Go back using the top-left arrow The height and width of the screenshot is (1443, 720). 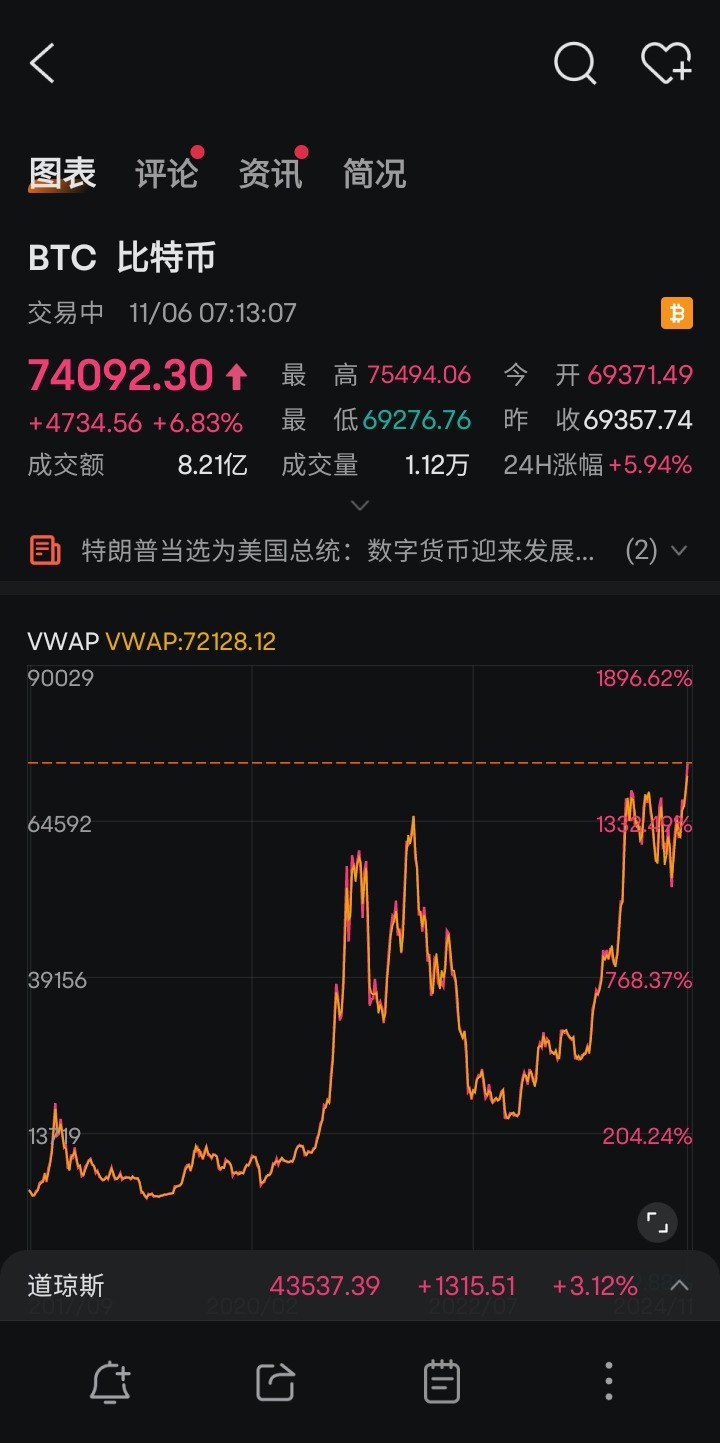pyautogui.click(x=42, y=63)
